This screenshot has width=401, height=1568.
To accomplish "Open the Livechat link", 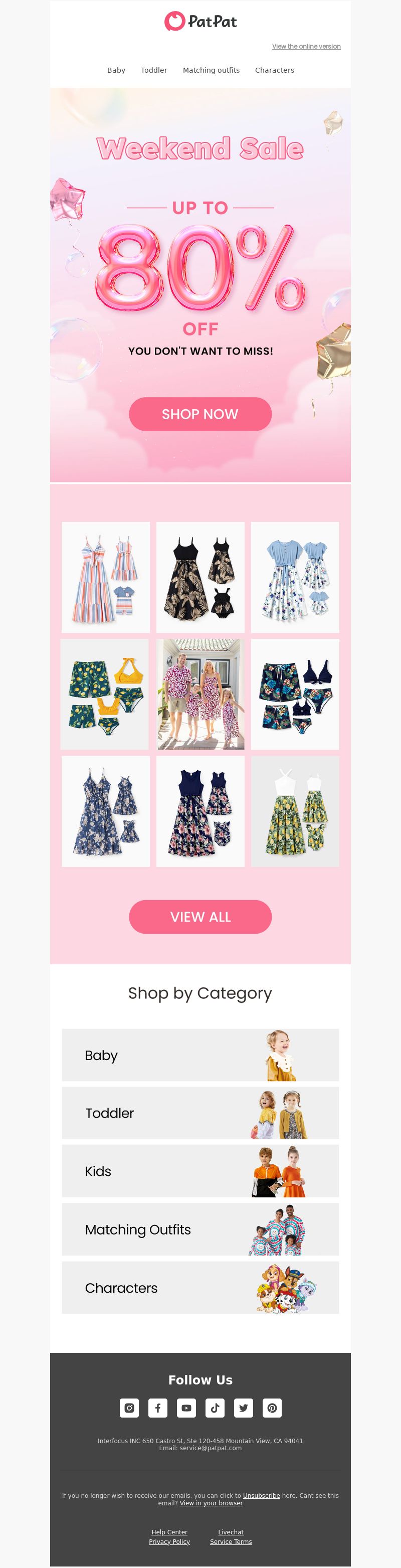I will (x=231, y=1532).
